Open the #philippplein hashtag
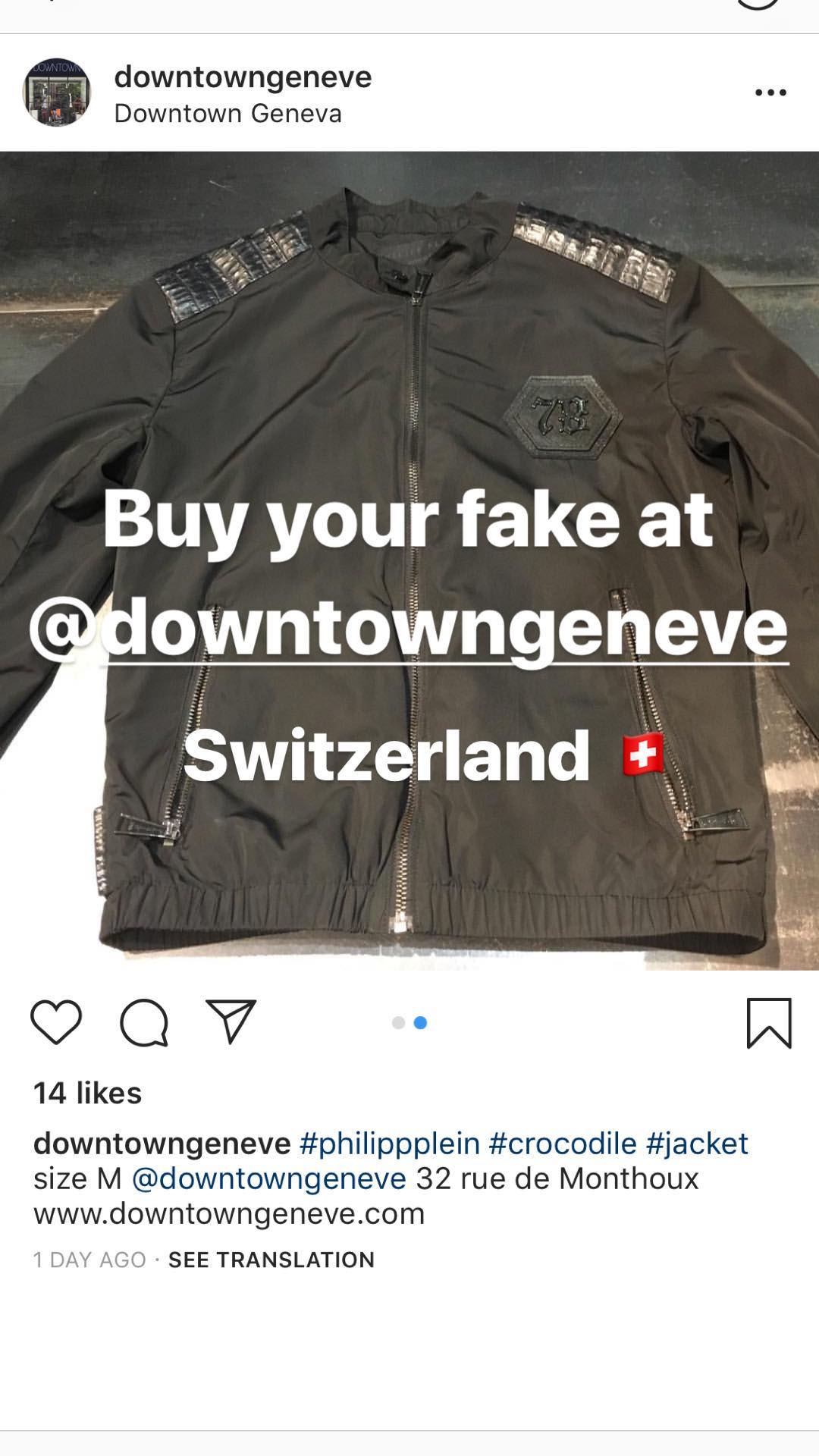This screenshot has height=1456, width=819. (x=389, y=1143)
